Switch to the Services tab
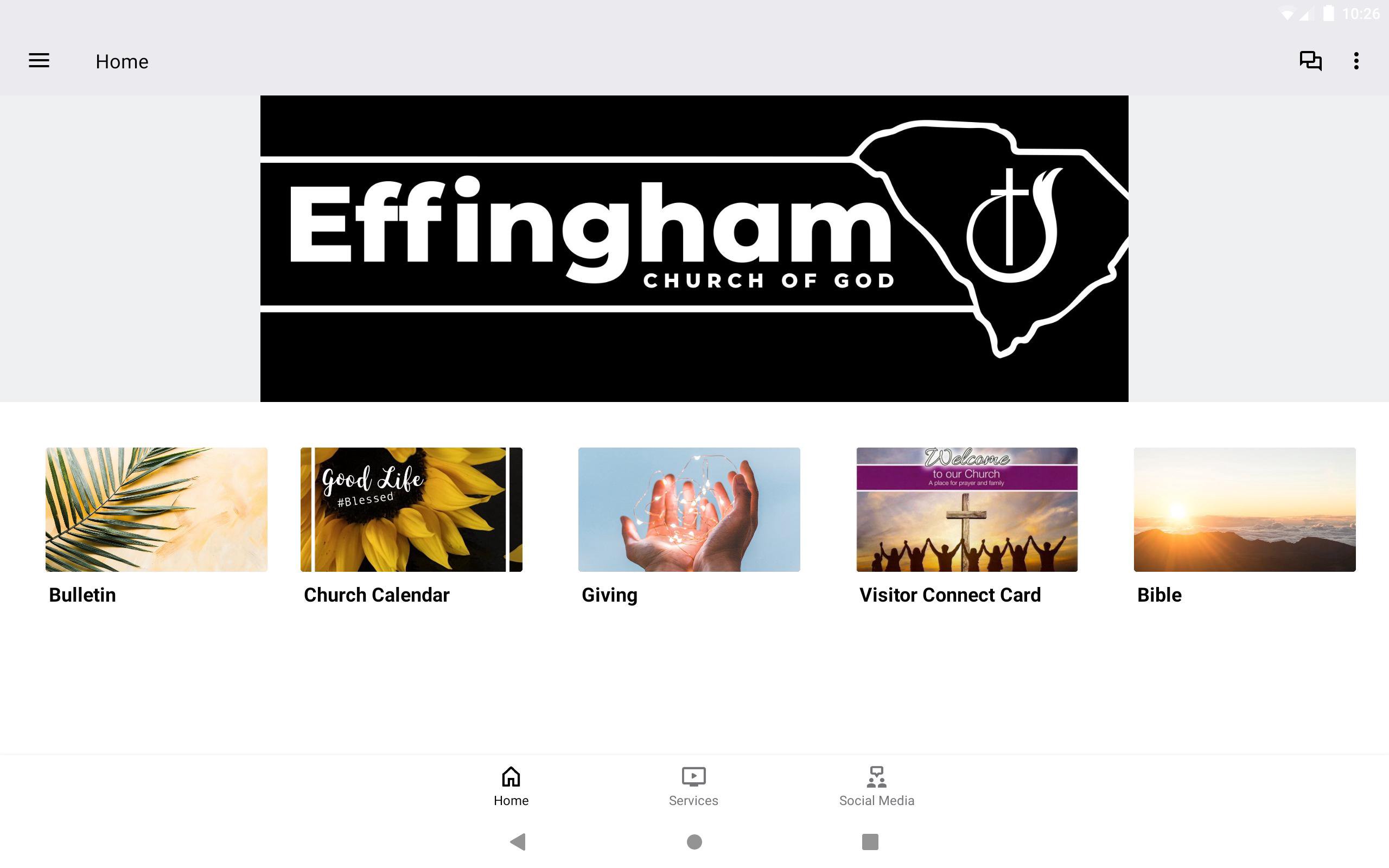The width and height of the screenshot is (1389, 868). tap(693, 787)
